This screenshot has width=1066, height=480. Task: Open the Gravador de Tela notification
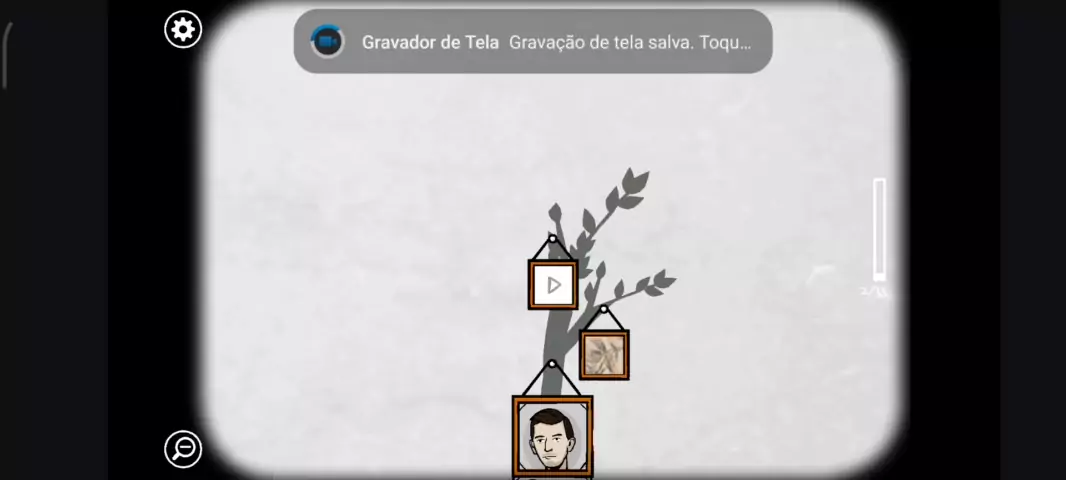pos(532,42)
